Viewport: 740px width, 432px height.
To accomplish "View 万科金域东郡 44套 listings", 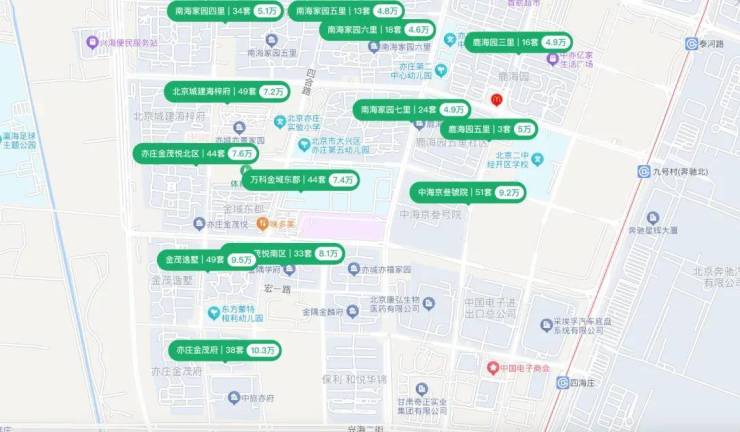I will coord(300,180).
